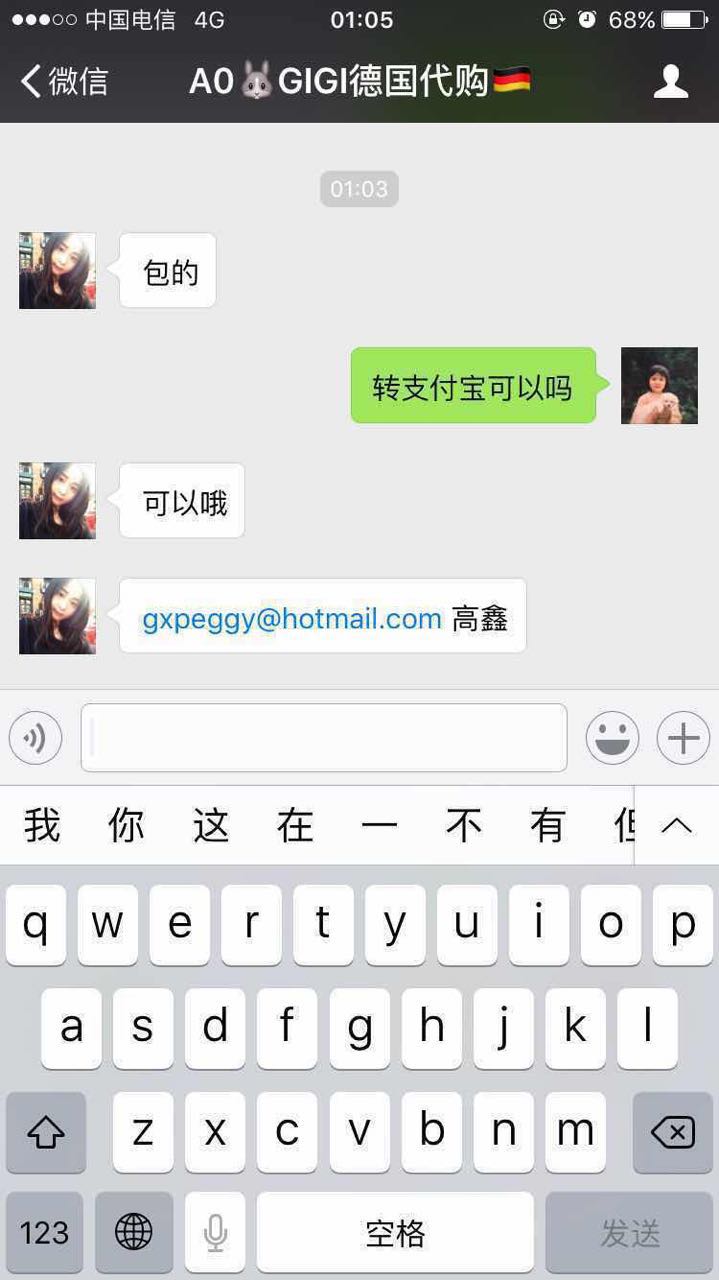Screen dimensions: 719x1280
Task: Open the plus attachments menu
Action: 682,739
